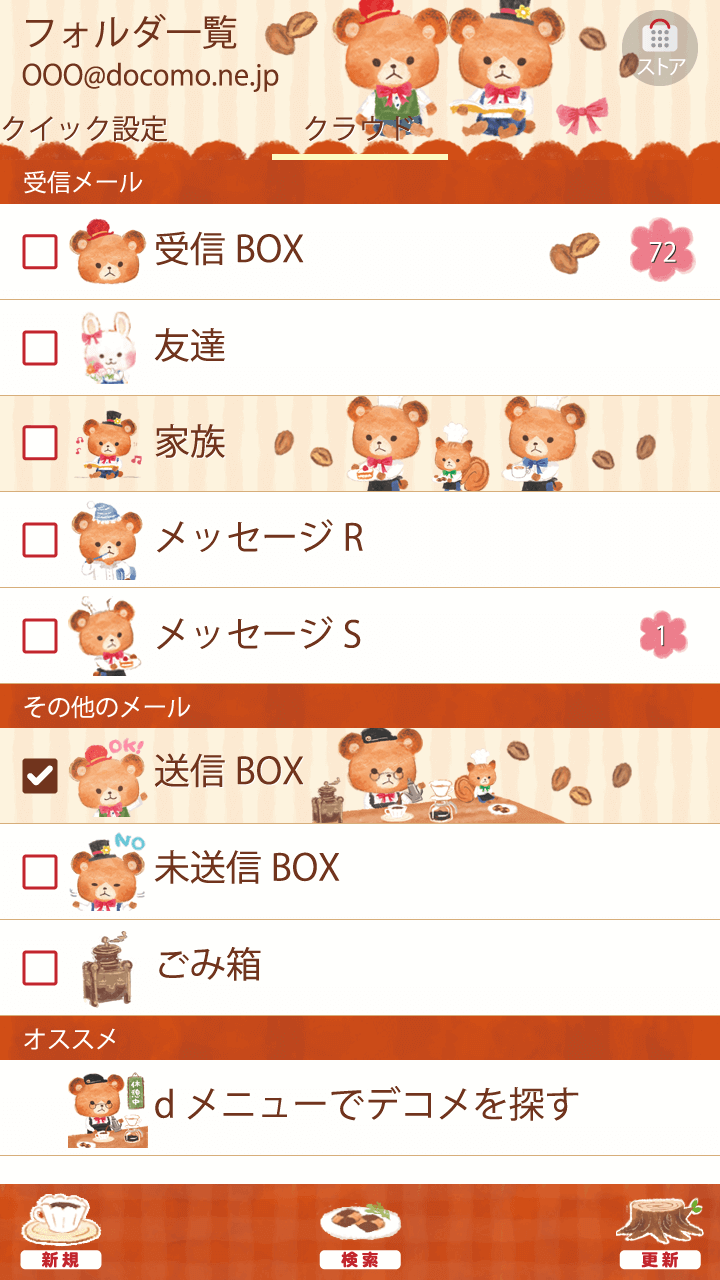Tick the checkbox next to 受信BOX
720x1280 pixels.
point(40,252)
